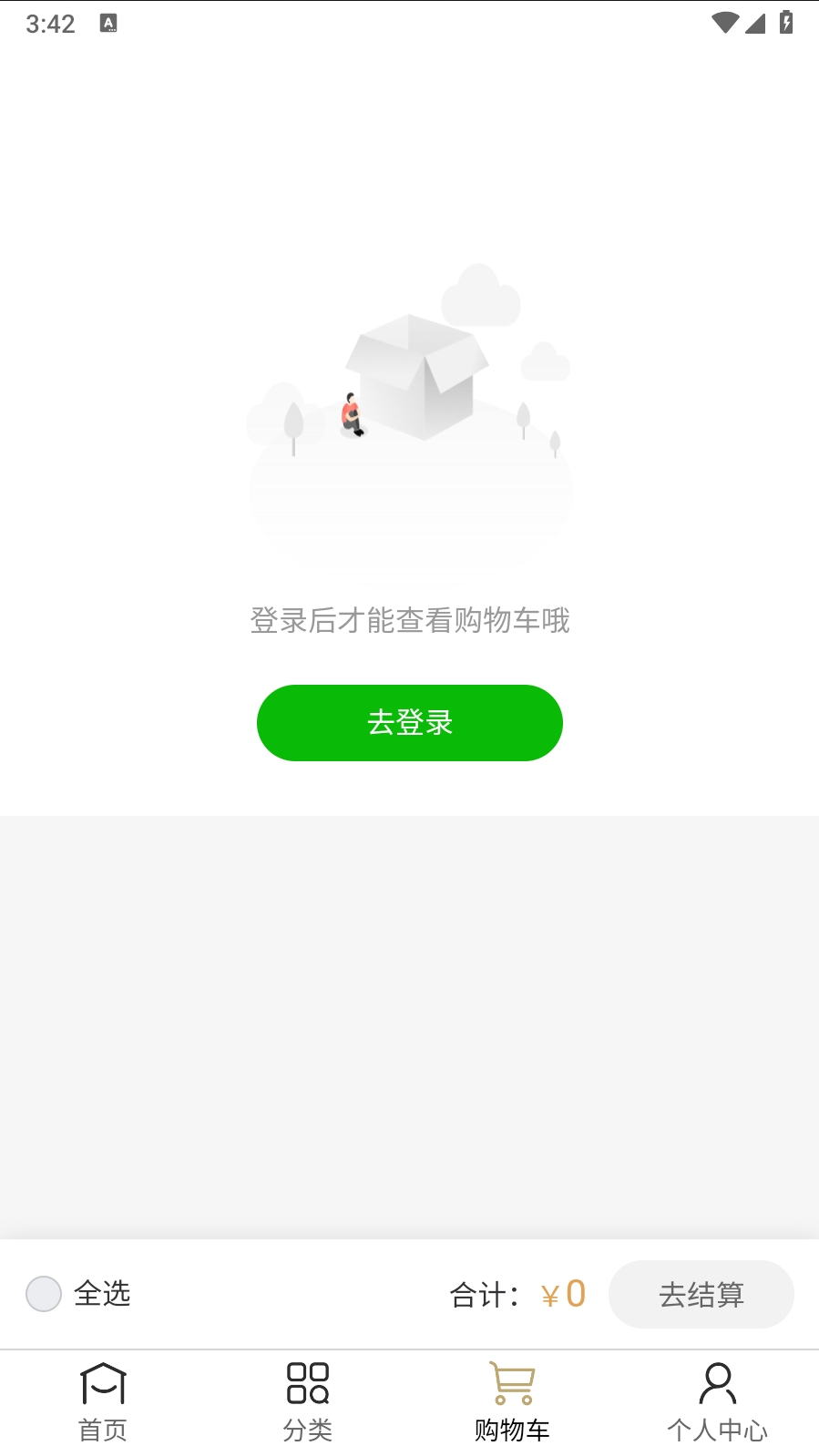The height and width of the screenshot is (1456, 819).
Task: Tap the green 去登录 login button
Action: [x=409, y=722]
